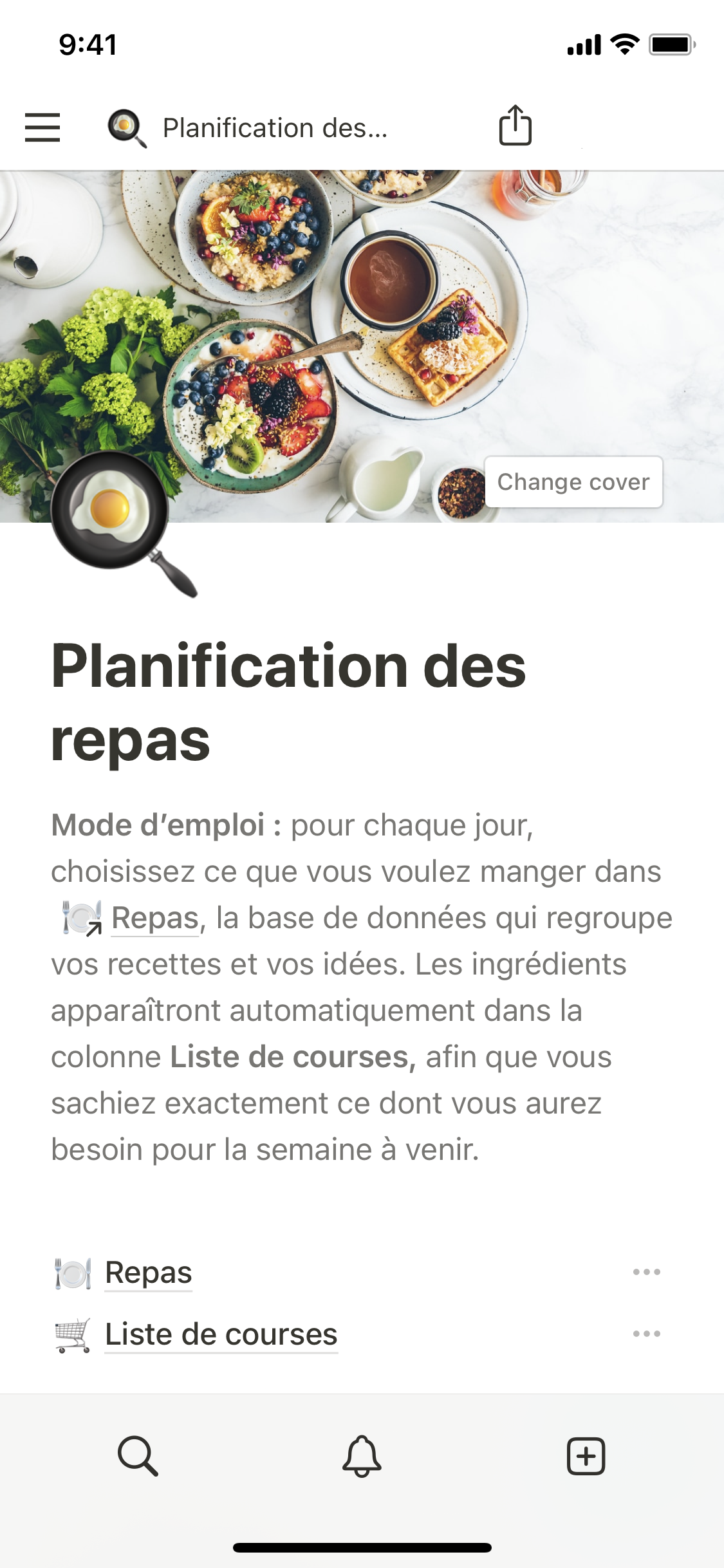Open search from the bottom bar

(138, 1455)
